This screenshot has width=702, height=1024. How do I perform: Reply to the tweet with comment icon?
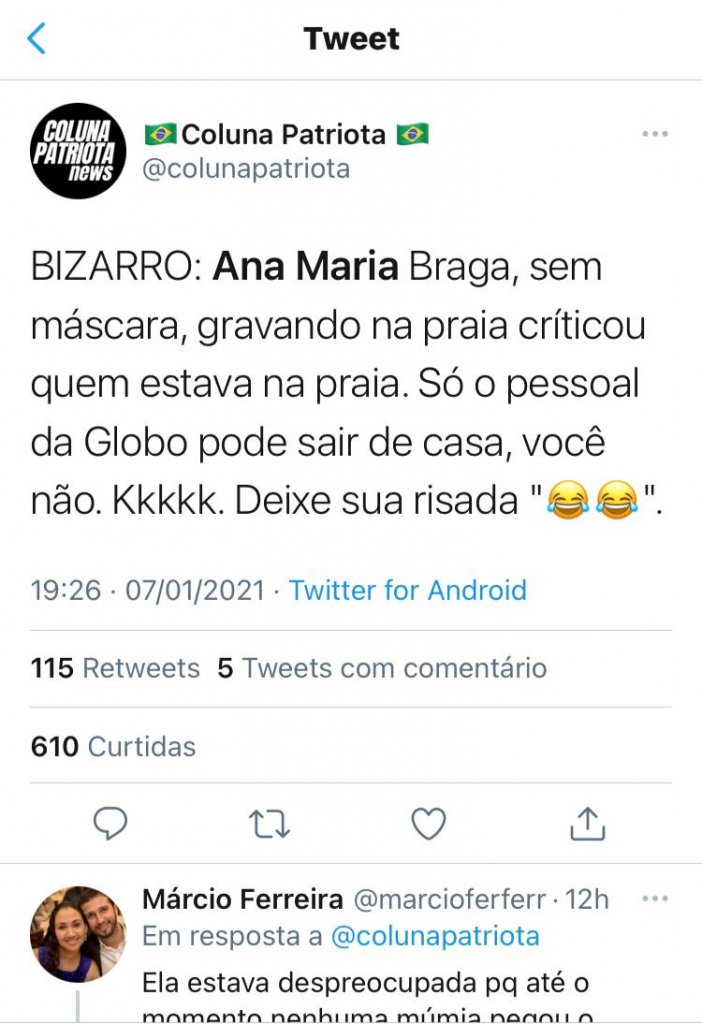click(x=111, y=823)
